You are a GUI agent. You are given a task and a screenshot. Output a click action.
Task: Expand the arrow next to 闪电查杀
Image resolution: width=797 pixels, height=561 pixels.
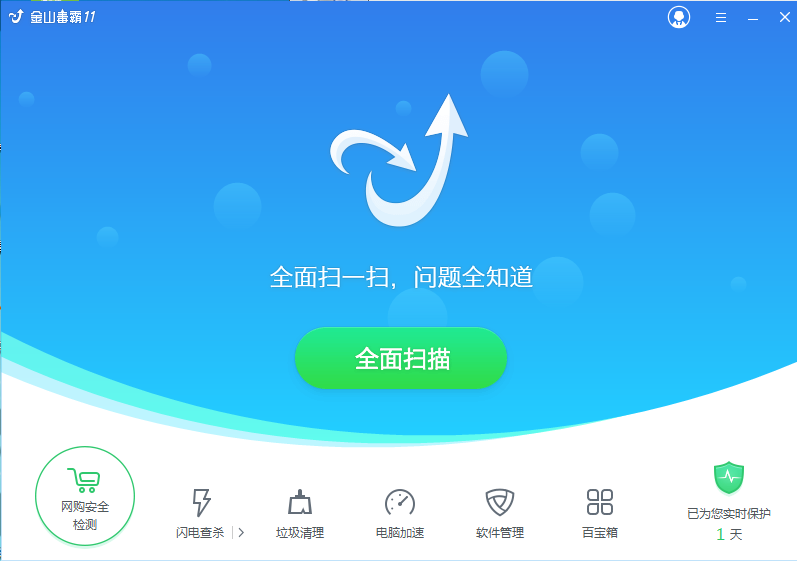click(x=241, y=532)
